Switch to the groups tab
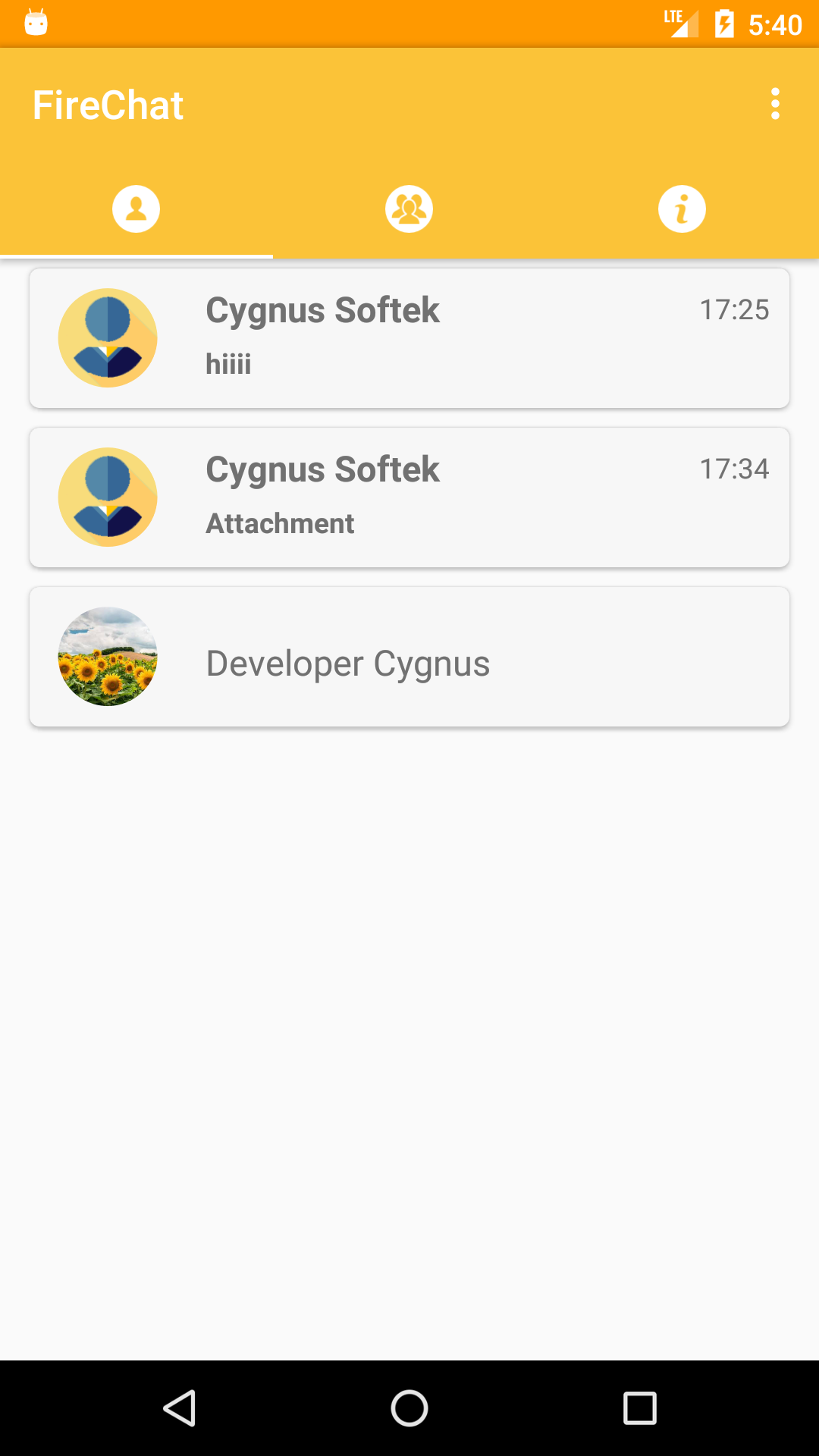Viewport: 819px width, 1456px height. coord(409,209)
